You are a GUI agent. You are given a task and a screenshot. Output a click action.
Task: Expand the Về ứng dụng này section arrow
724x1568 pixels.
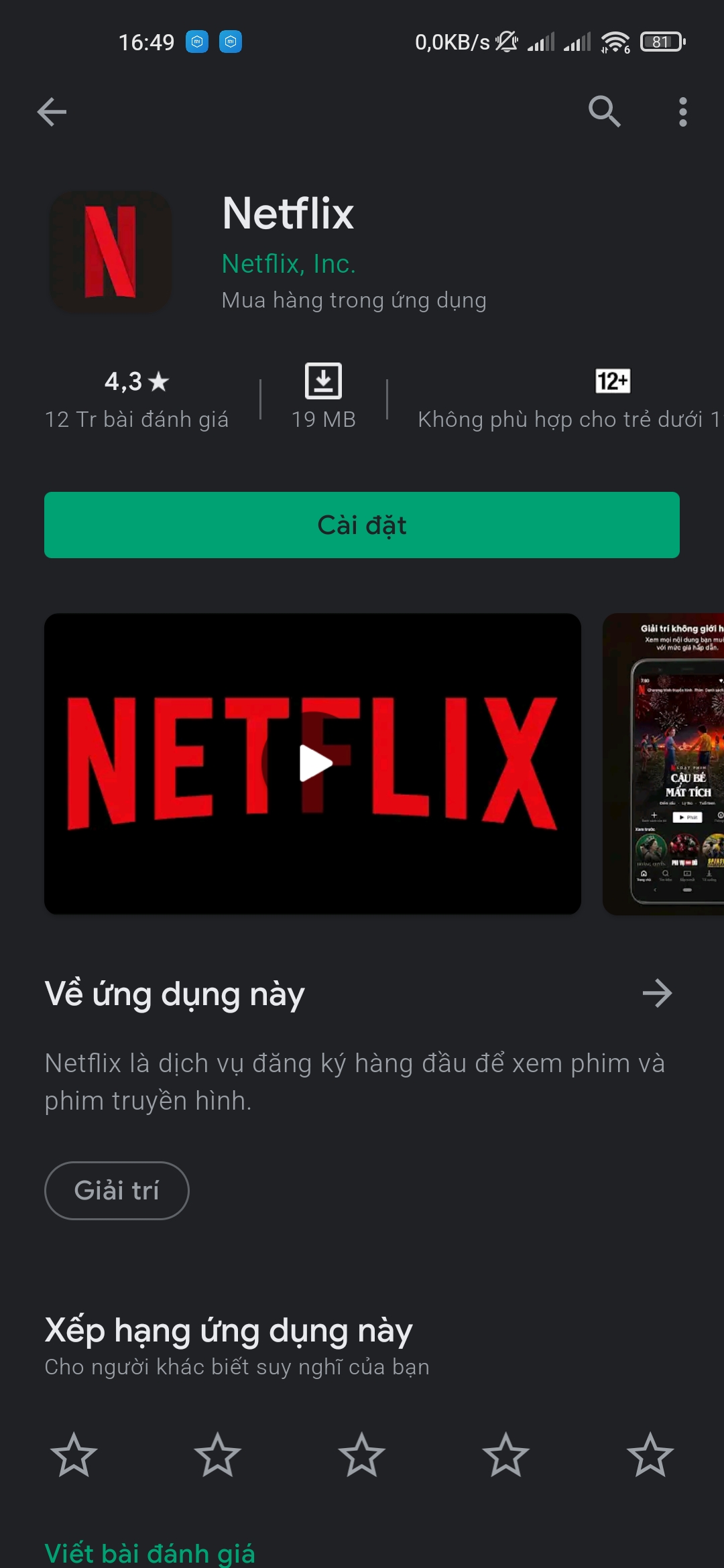tap(657, 994)
